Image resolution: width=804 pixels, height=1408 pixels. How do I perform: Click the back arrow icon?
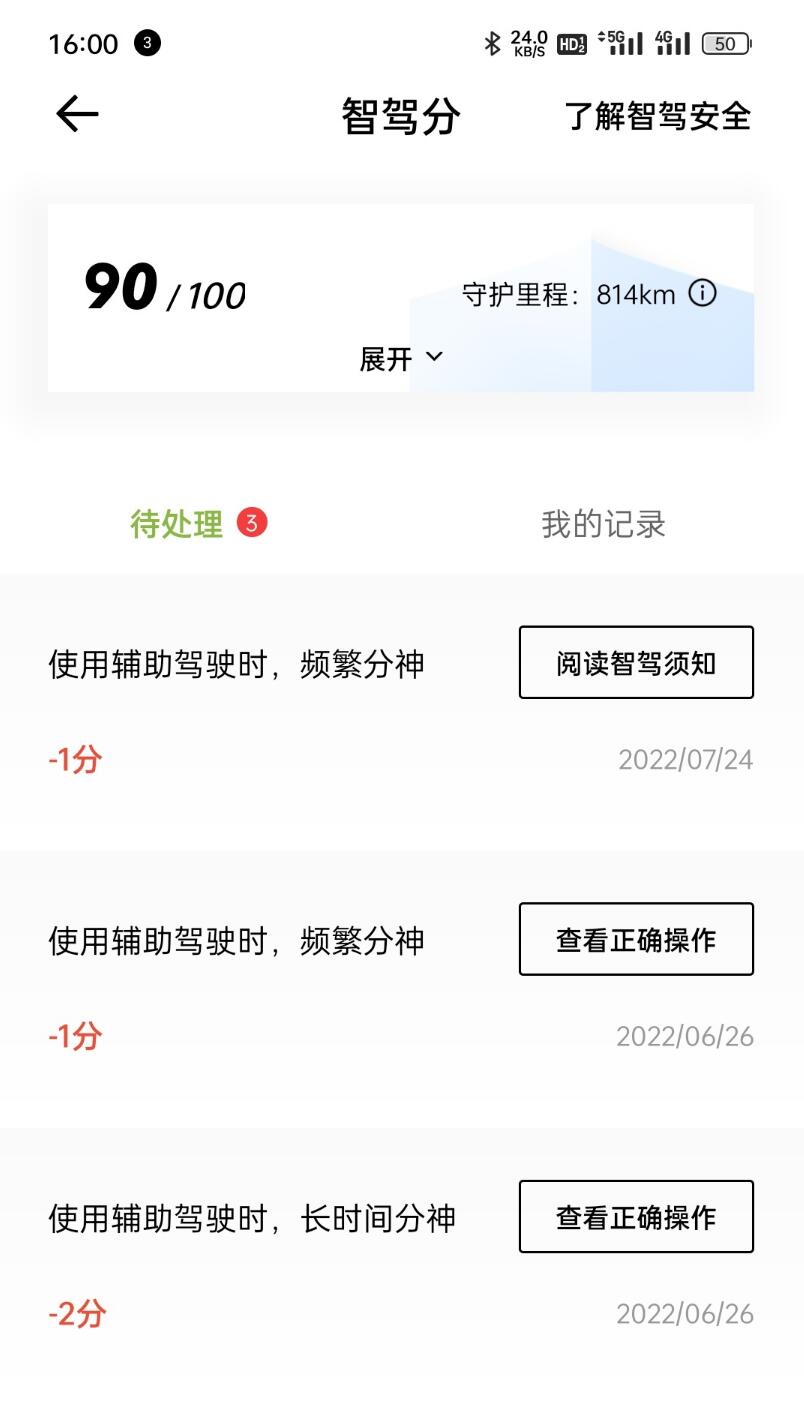point(75,114)
